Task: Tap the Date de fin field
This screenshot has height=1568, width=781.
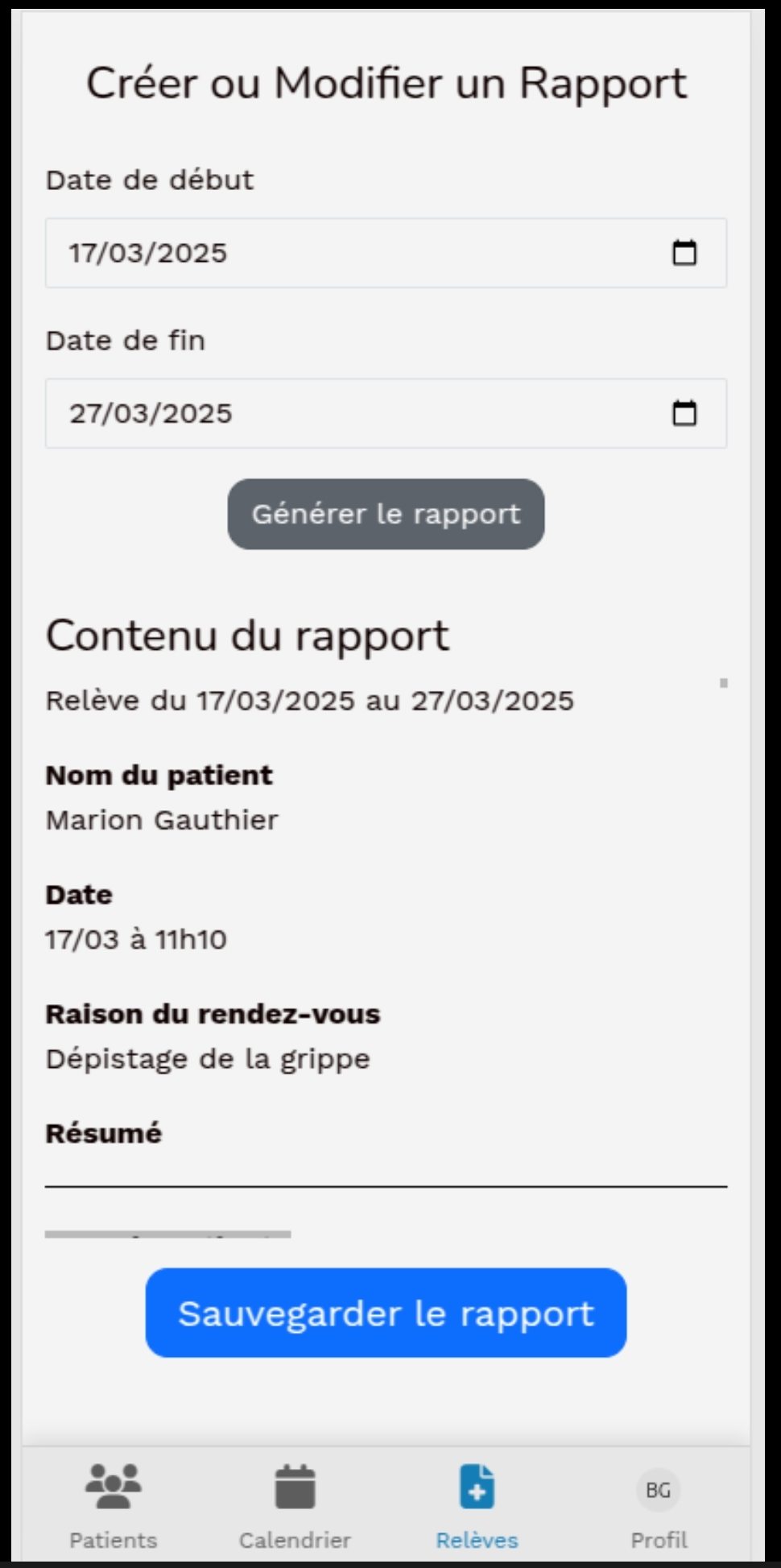Action: 386,413
